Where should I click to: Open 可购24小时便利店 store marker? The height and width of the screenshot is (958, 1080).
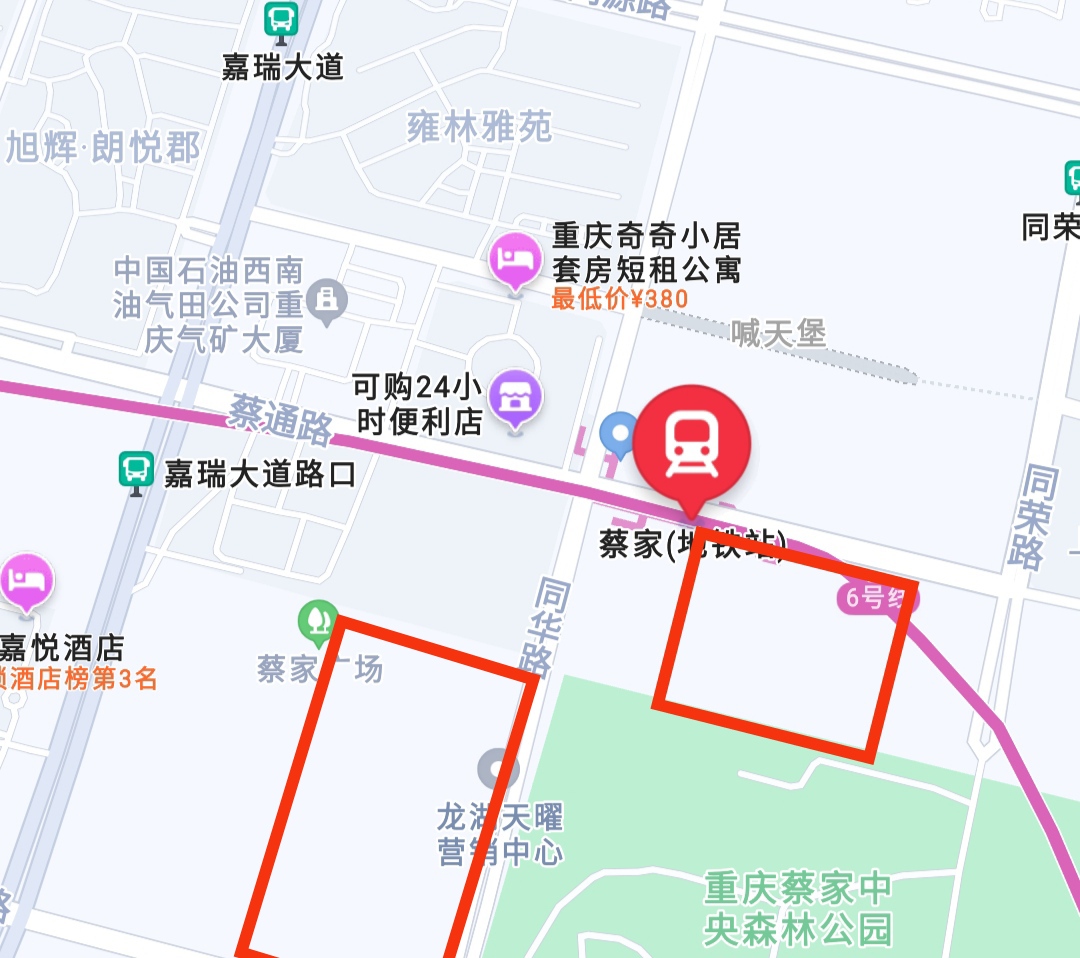point(516,396)
